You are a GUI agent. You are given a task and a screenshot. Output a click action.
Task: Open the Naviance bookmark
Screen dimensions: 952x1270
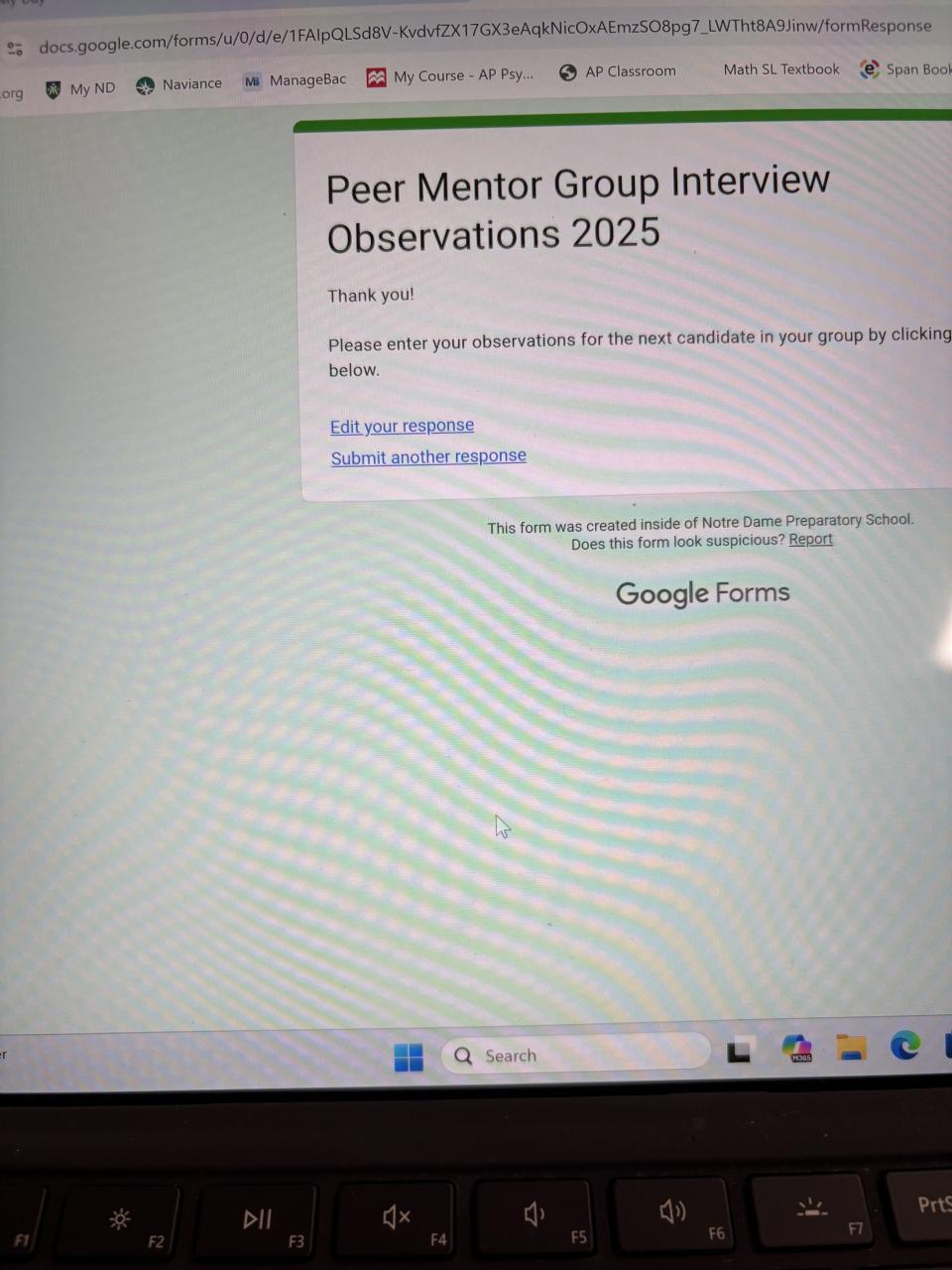point(179,84)
